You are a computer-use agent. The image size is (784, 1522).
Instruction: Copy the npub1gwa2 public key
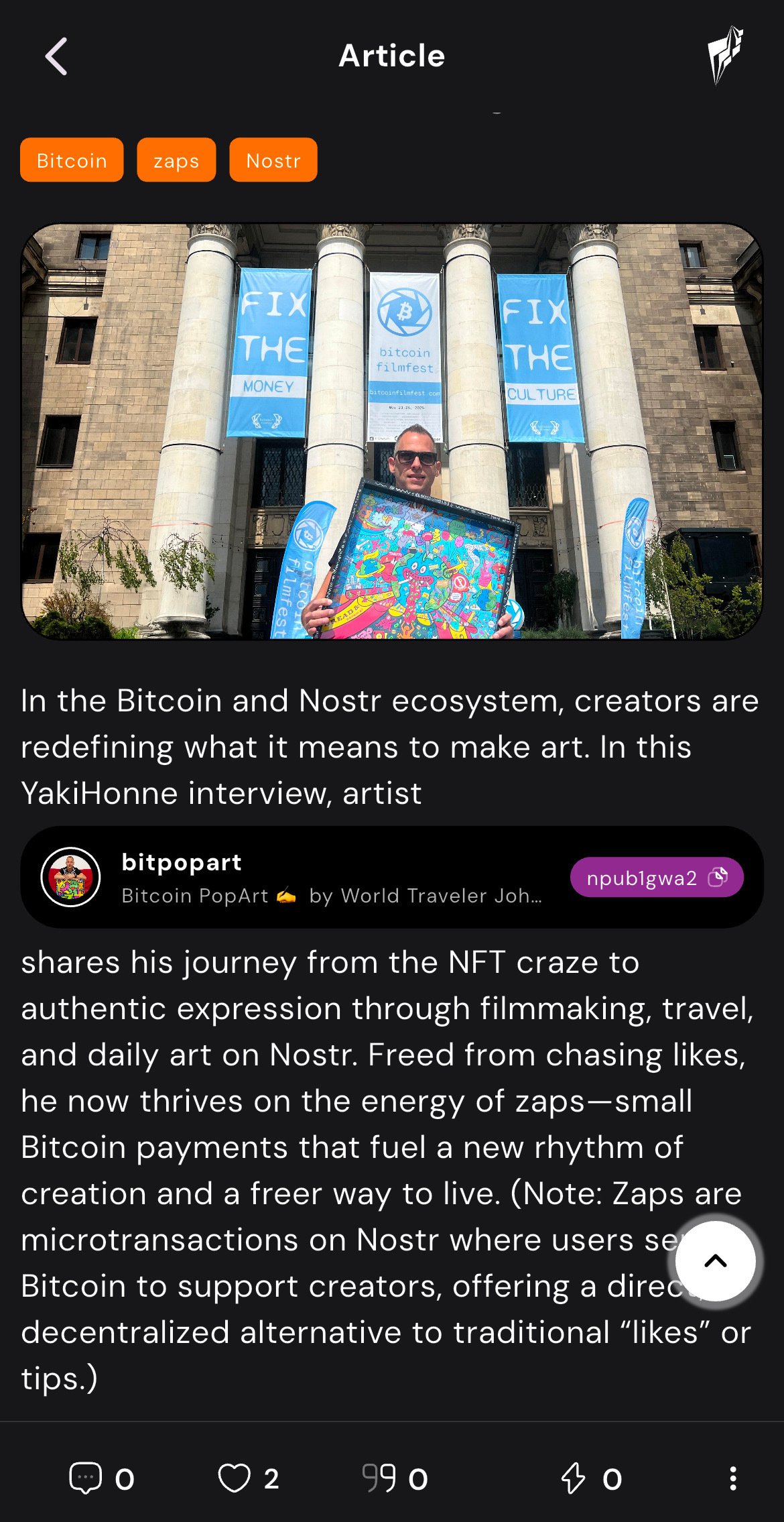656,877
